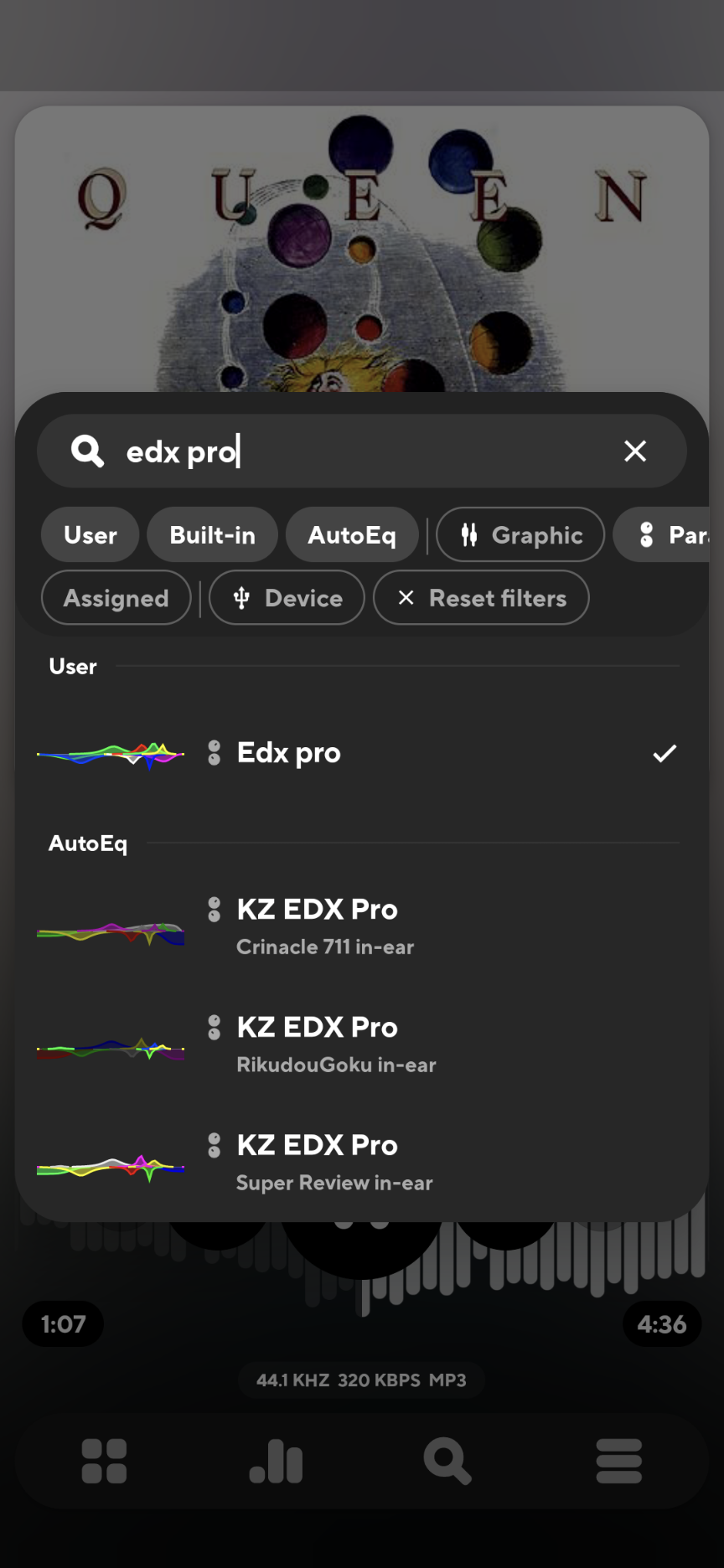Select the user preset Edx pro
Screen dimensions: 724x1568
coord(362,753)
